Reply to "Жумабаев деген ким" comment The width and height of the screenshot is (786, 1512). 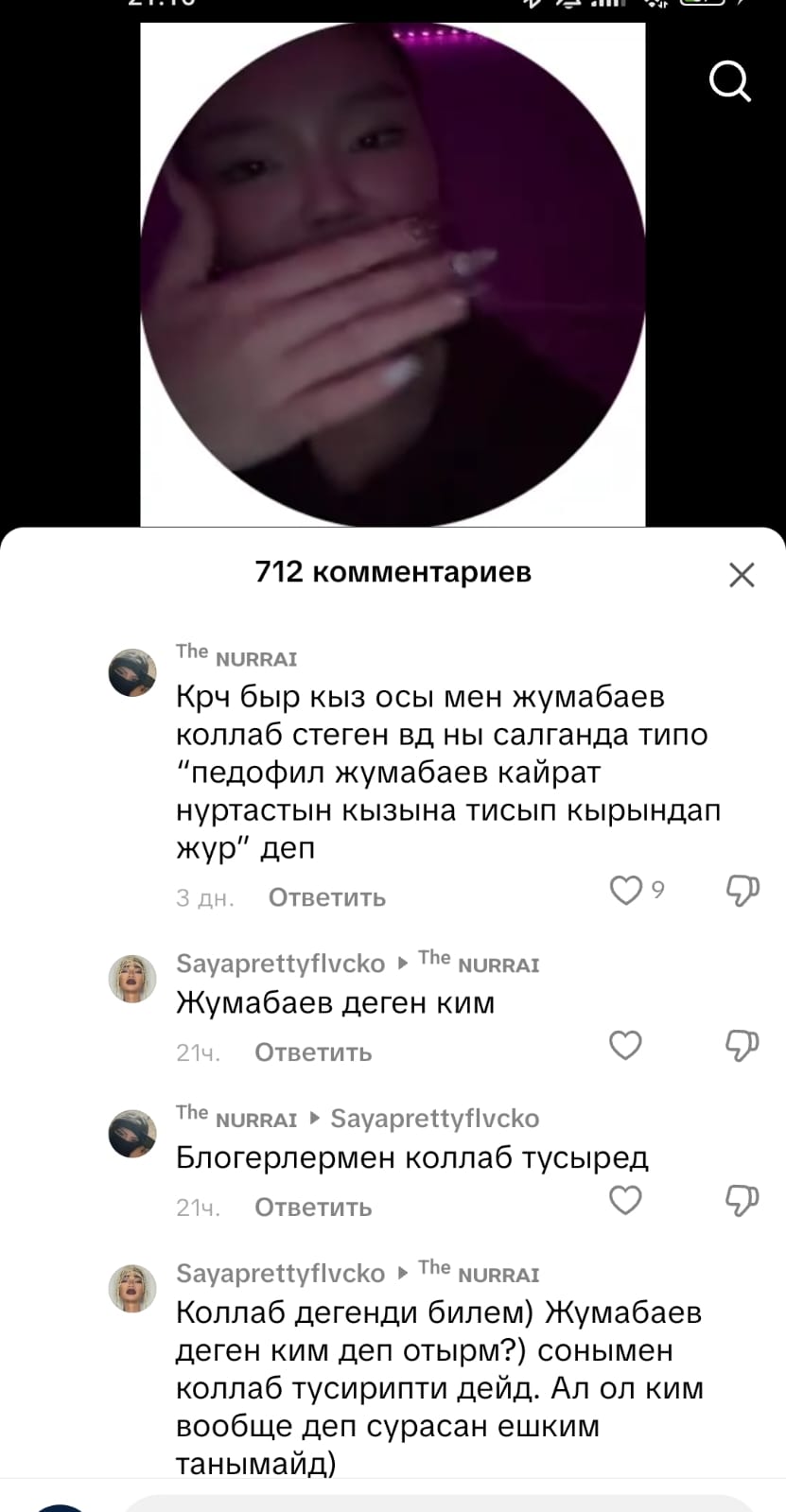[313, 1052]
